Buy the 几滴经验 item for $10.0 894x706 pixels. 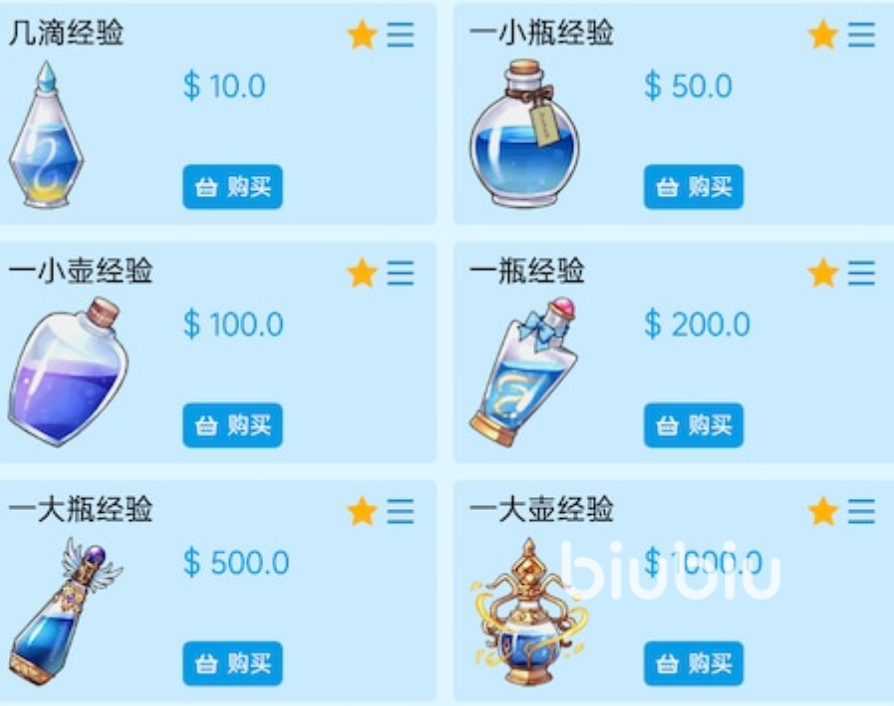[x=232, y=187]
